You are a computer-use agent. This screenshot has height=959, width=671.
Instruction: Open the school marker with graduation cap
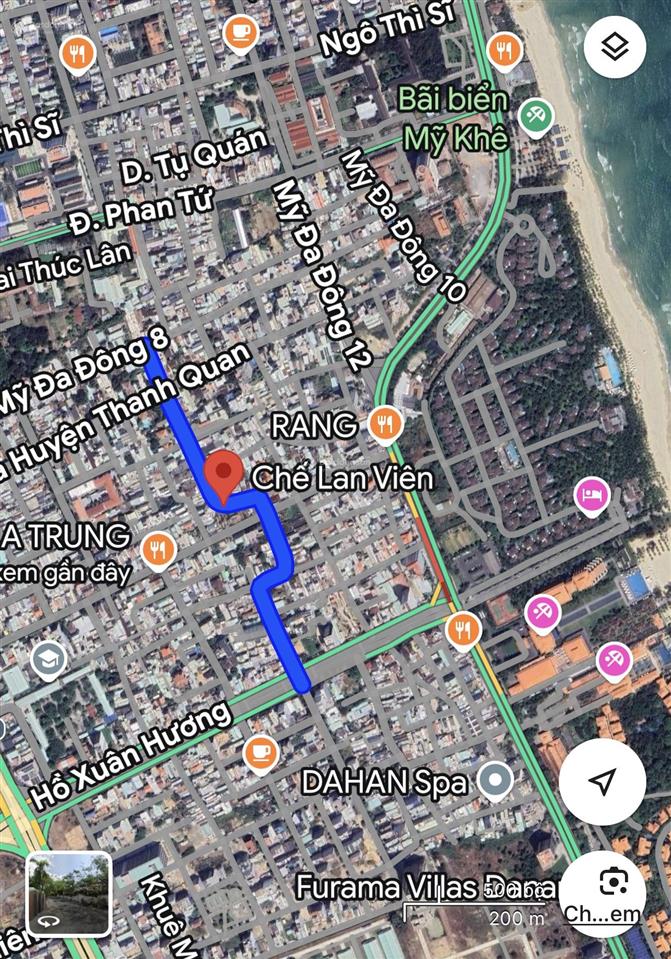coord(48,659)
